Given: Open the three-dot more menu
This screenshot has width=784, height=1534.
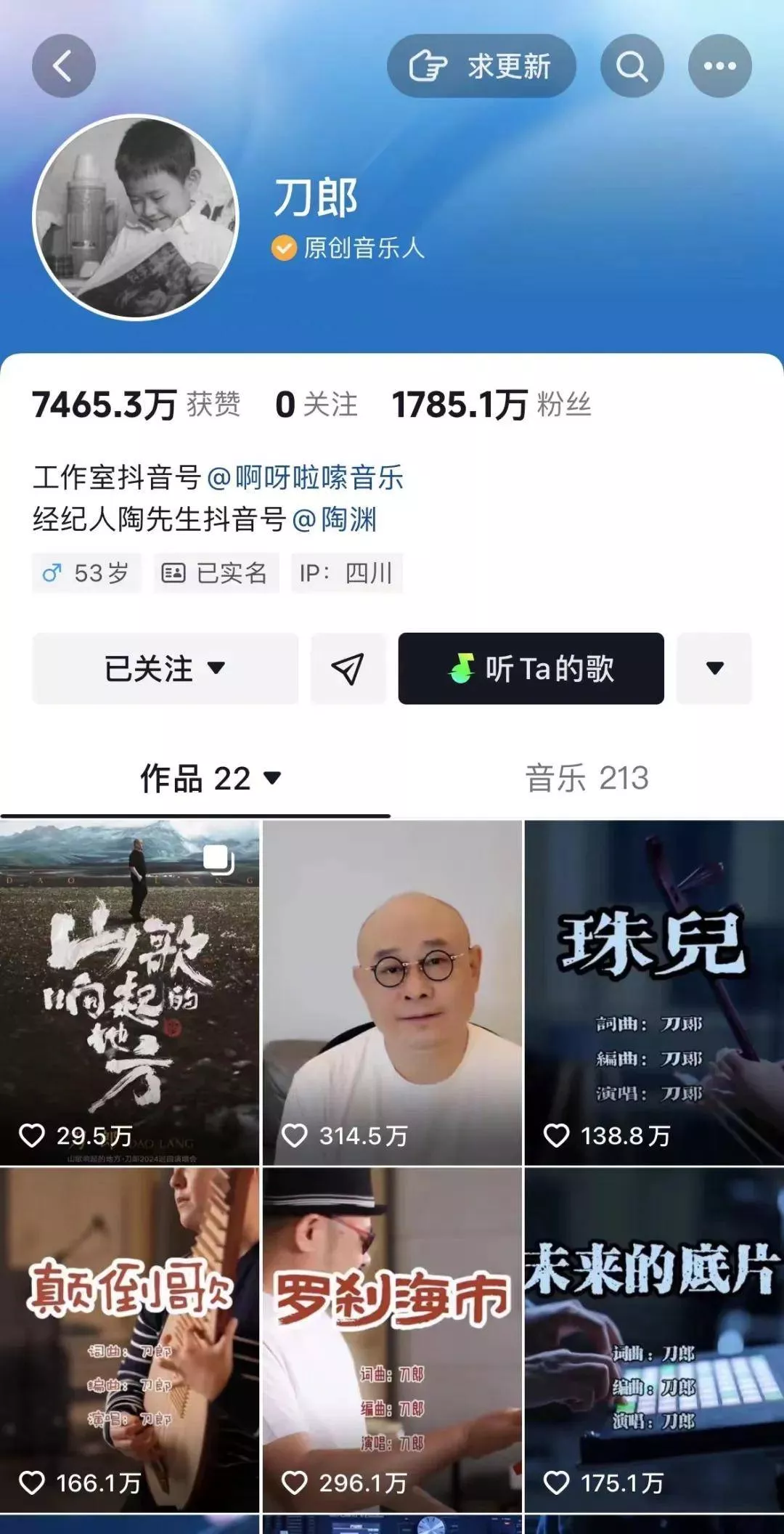Looking at the screenshot, I should (719, 66).
